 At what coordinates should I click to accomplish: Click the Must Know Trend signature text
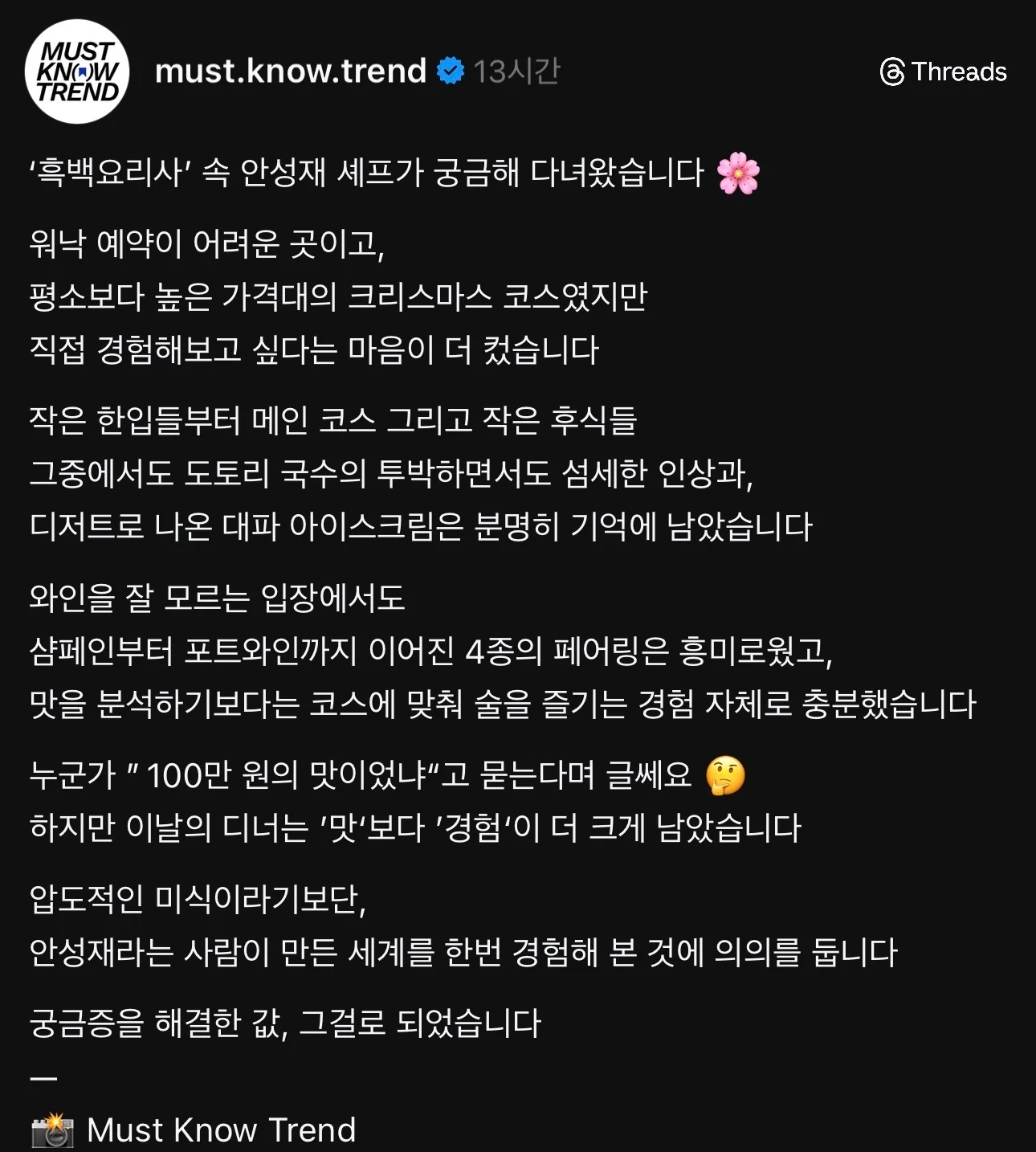click(x=223, y=1128)
